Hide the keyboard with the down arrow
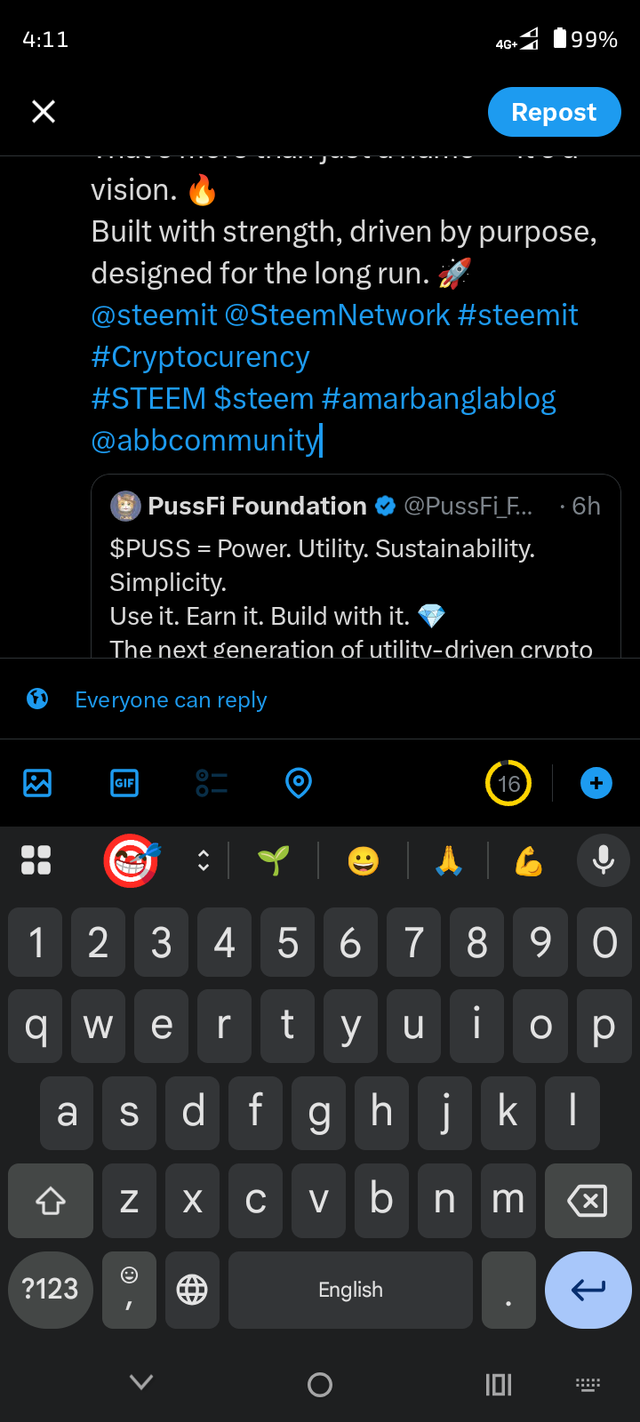The height and width of the screenshot is (1422, 640). point(141,1384)
